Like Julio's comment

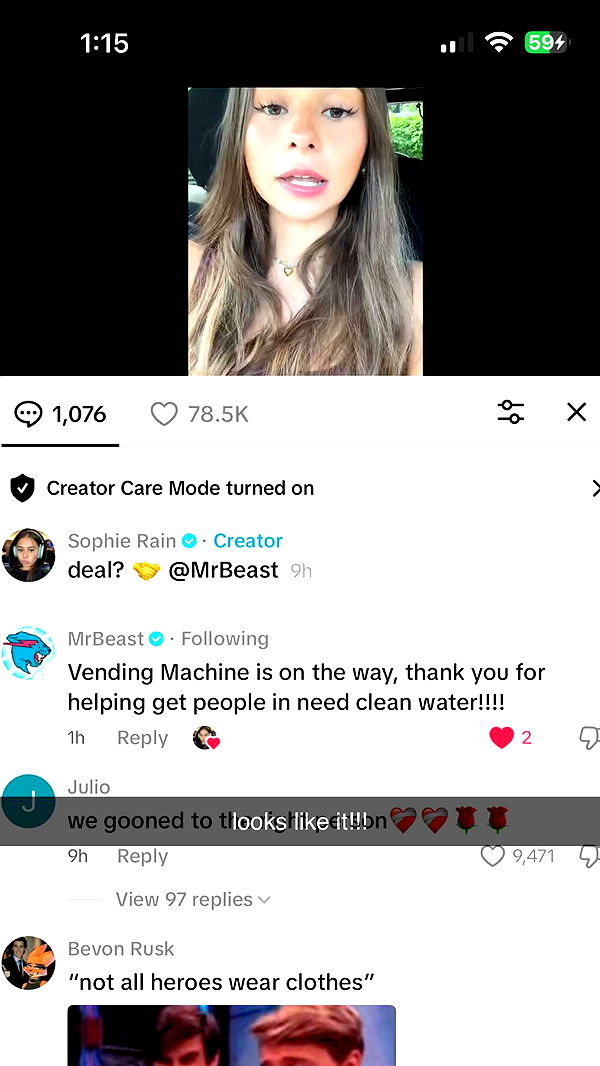[493, 856]
